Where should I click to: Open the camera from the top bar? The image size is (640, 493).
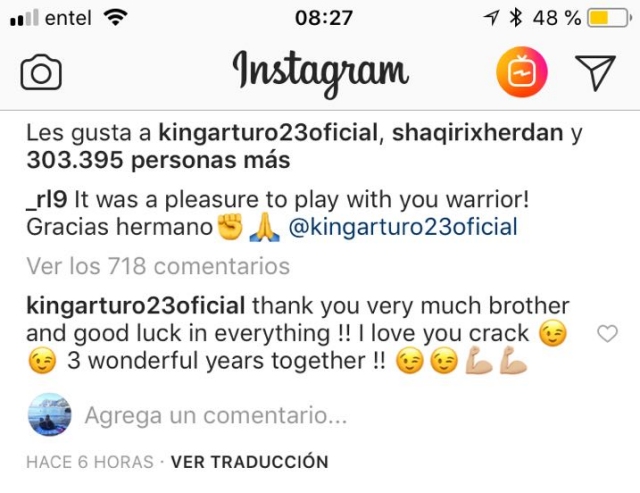[41, 72]
